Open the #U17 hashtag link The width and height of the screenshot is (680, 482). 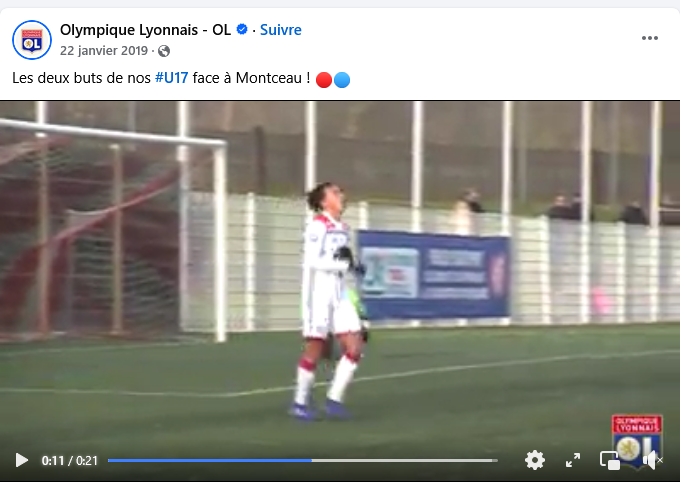click(172, 78)
